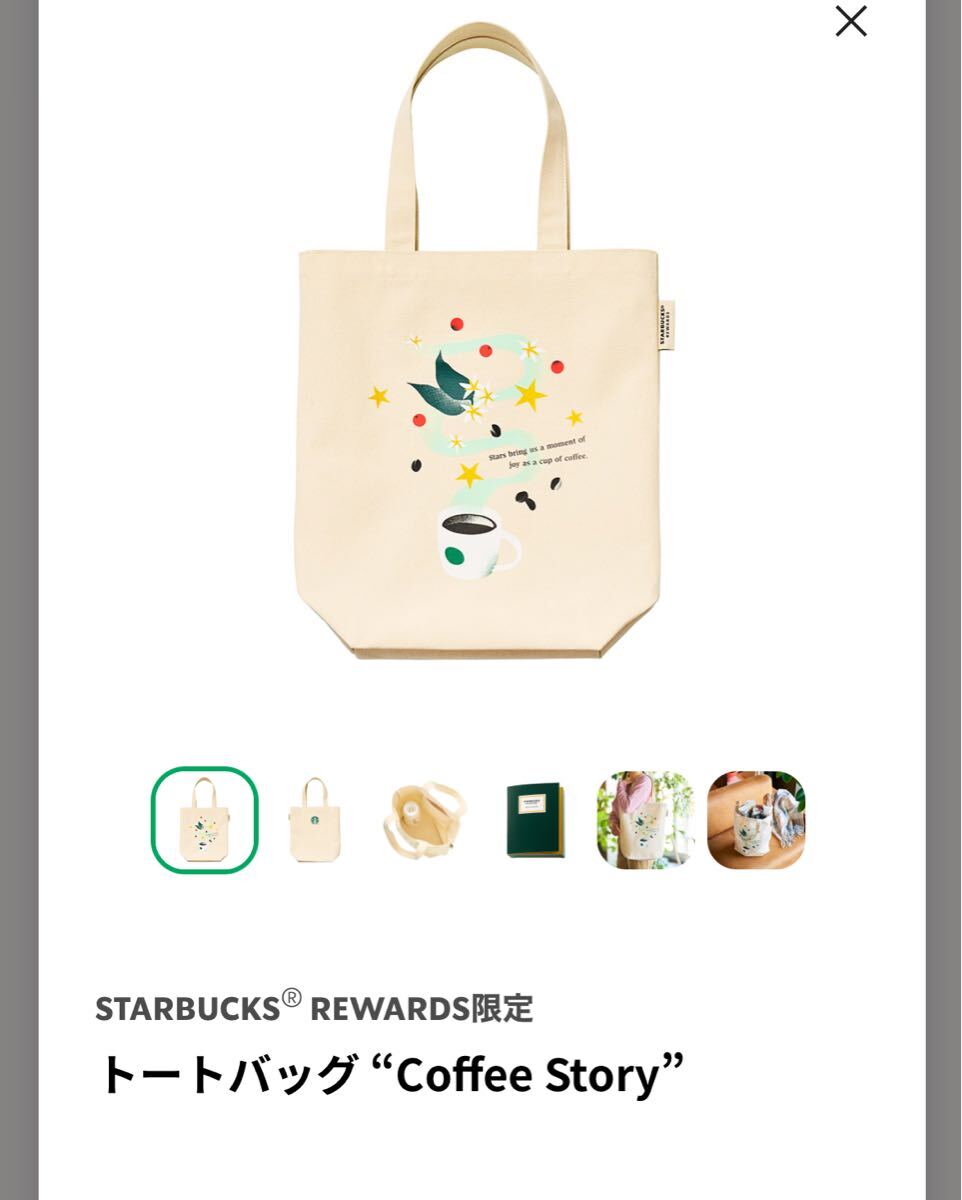Select the front design tote thumbnail
The image size is (962, 1200).
[x=205, y=820]
